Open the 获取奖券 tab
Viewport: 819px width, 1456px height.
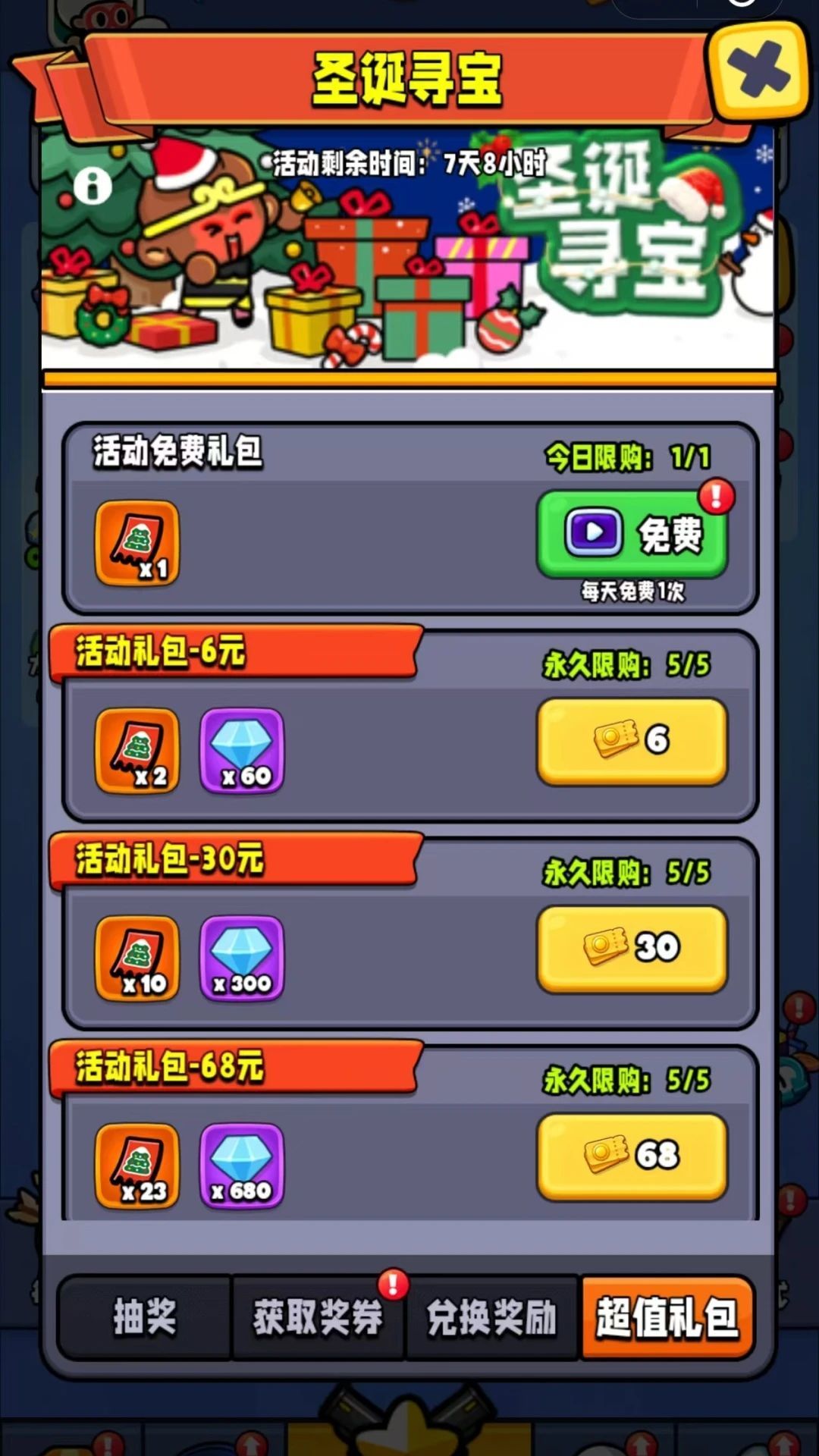[x=317, y=1315]
